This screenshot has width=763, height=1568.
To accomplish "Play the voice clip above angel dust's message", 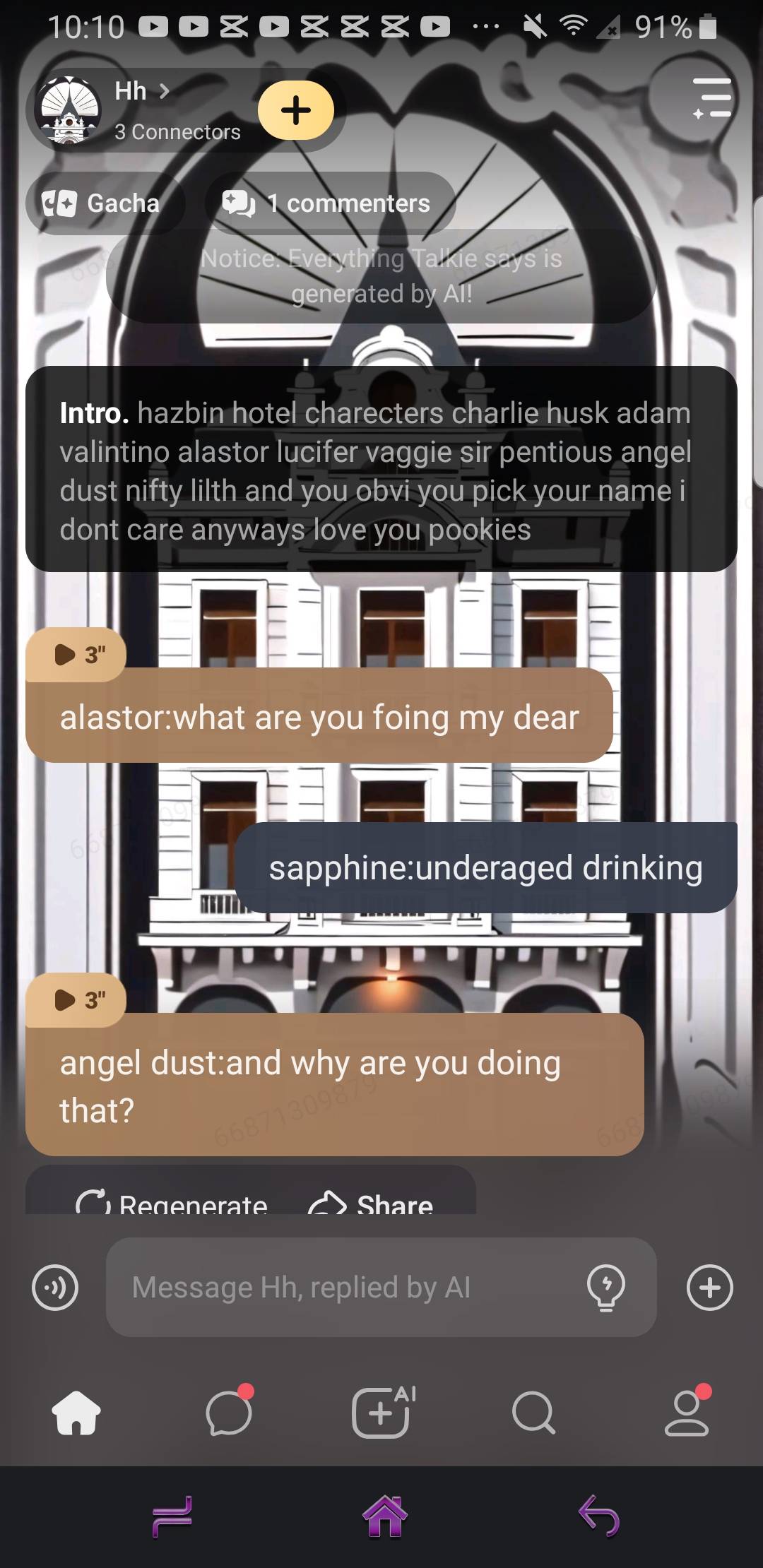I will point(76,999).
